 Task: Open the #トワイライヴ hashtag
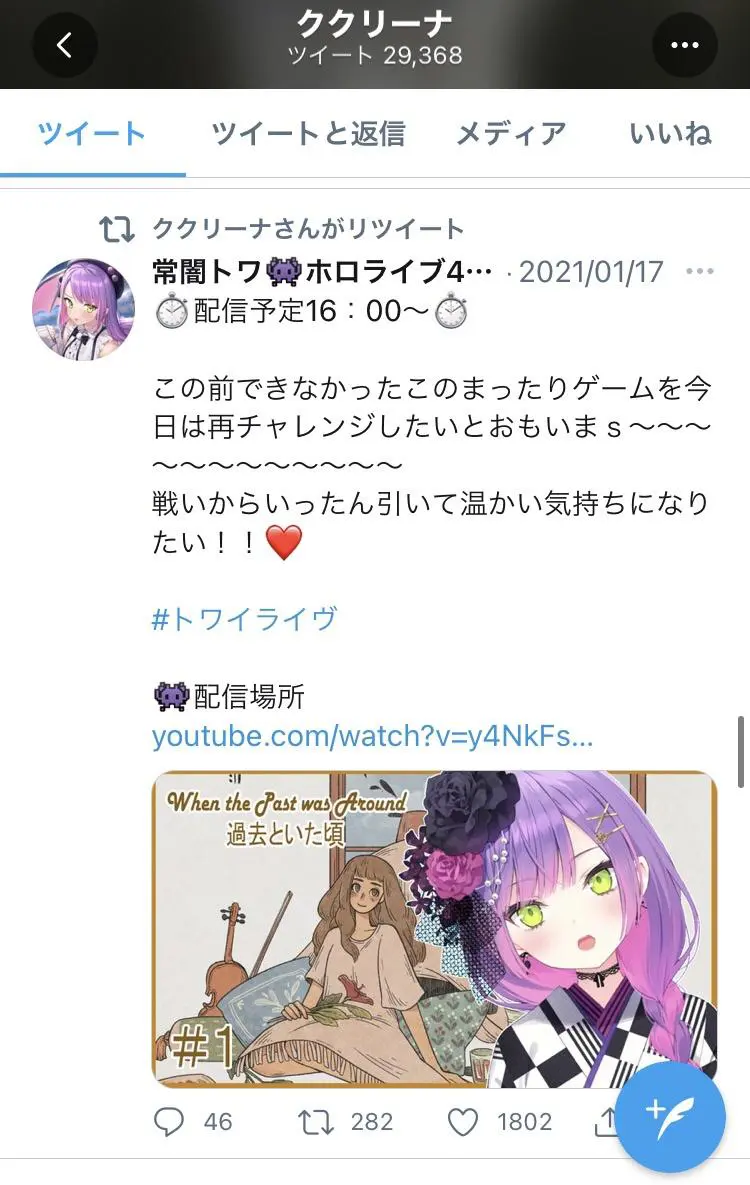244,620
